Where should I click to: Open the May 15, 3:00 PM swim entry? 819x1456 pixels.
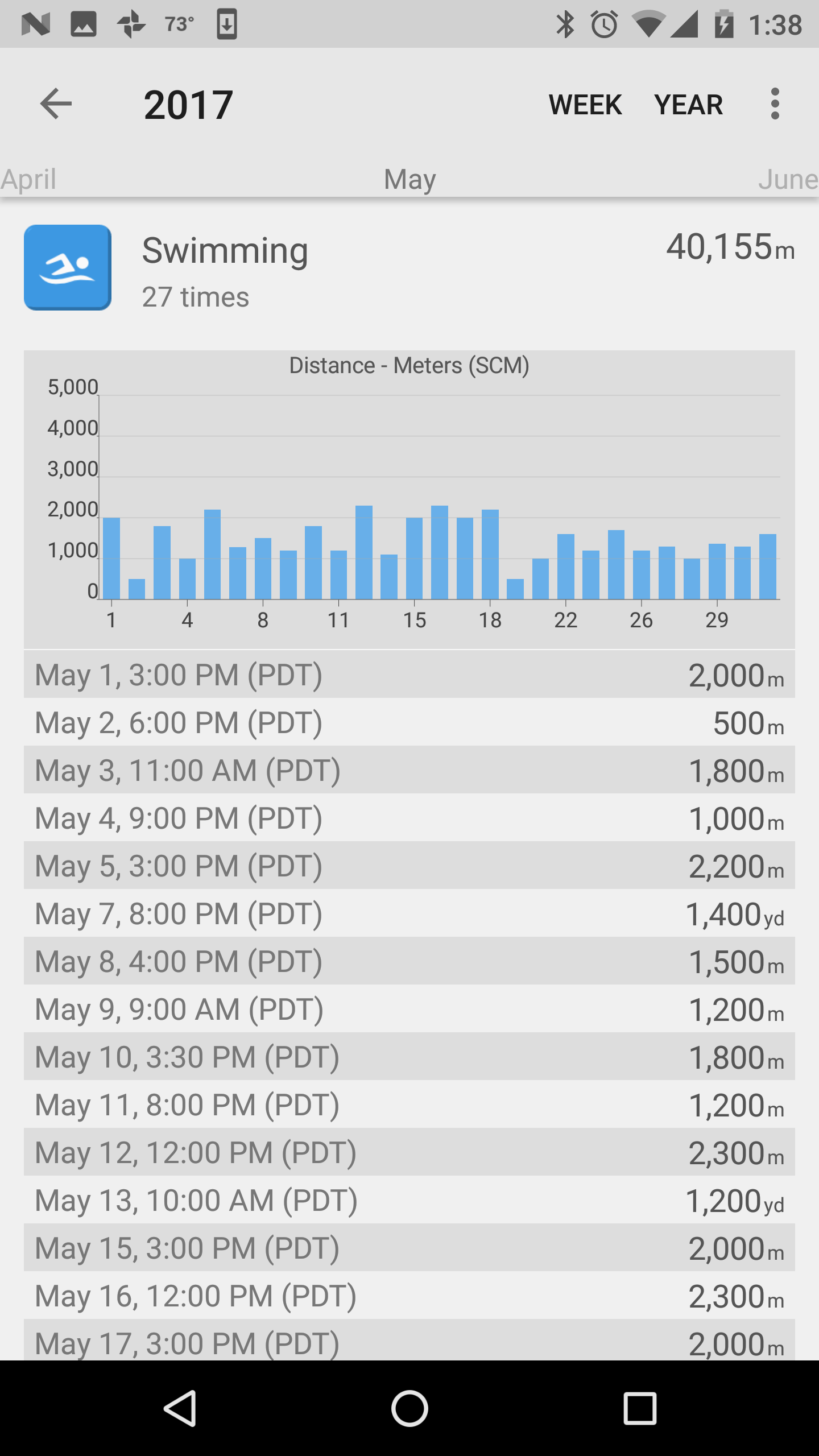[409, 1248]
